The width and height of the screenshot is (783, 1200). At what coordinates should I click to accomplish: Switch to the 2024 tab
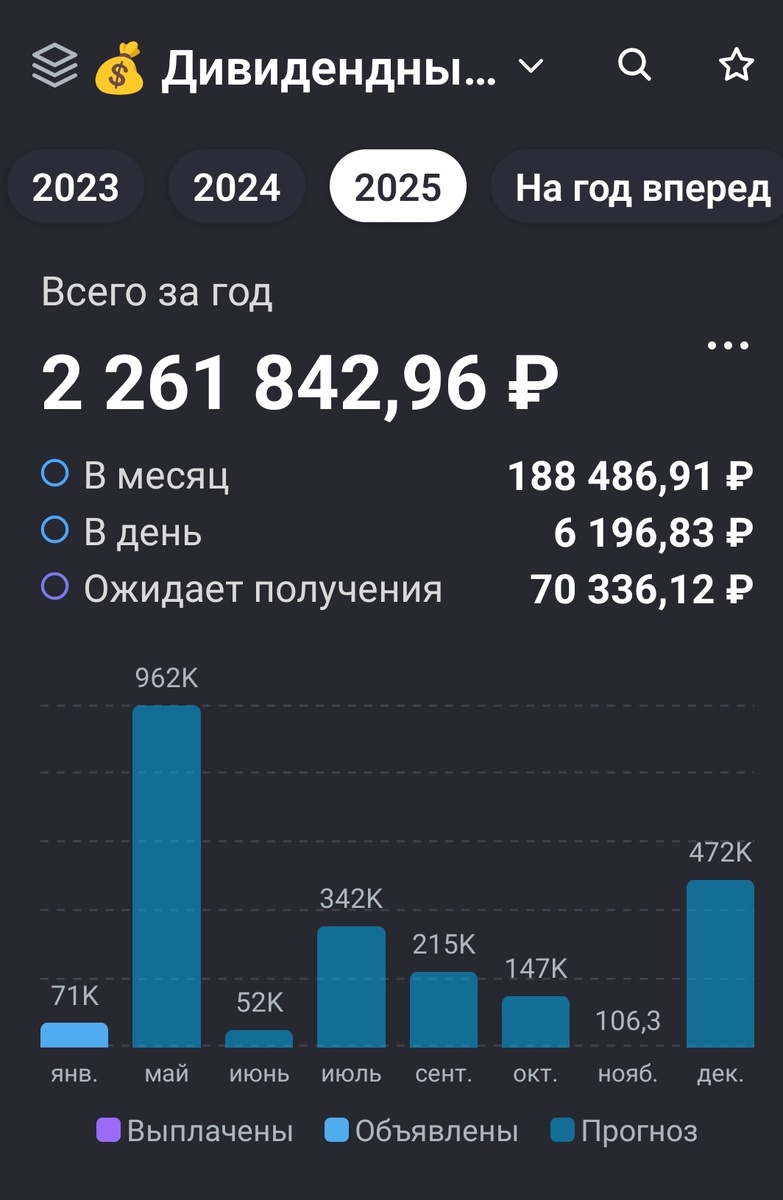point(237,186)
